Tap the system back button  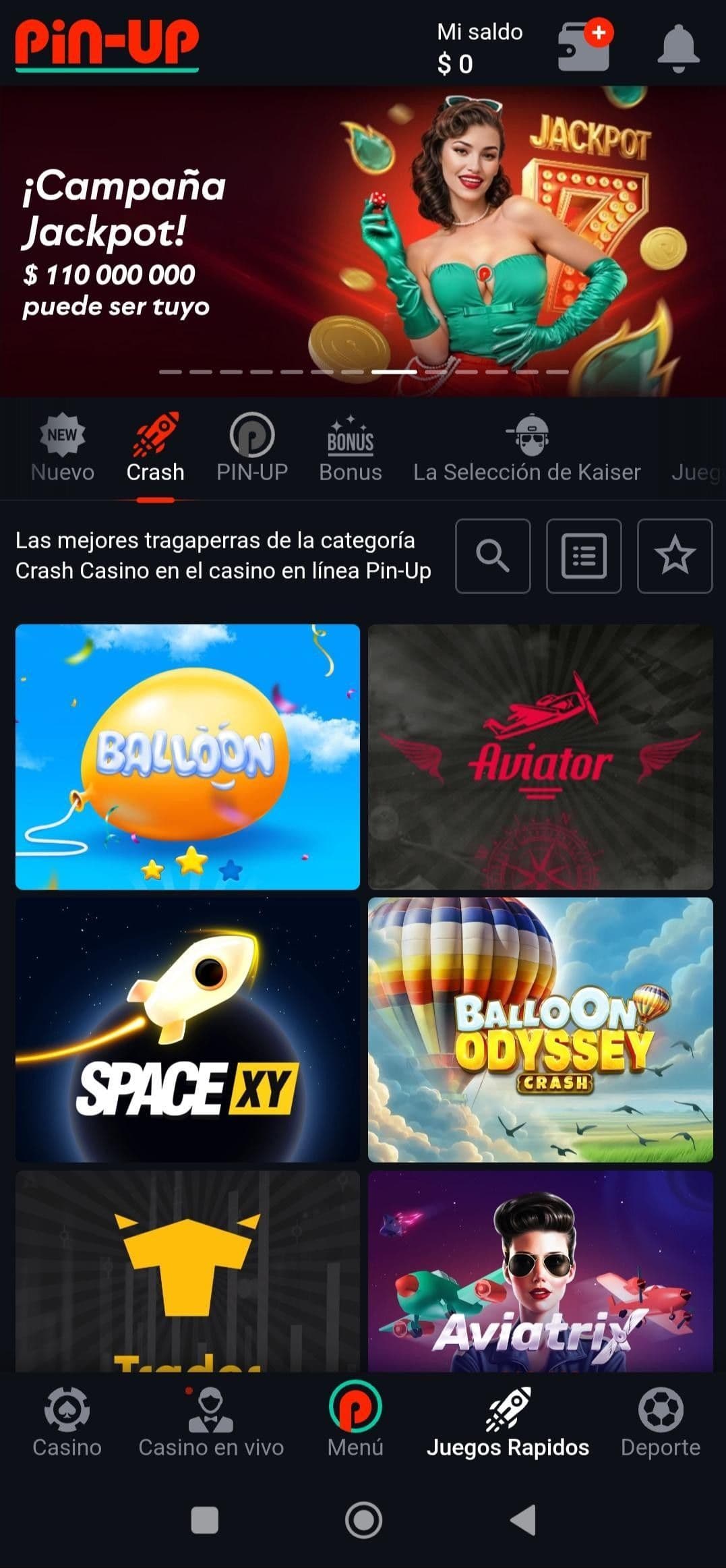pos(522,1520)
